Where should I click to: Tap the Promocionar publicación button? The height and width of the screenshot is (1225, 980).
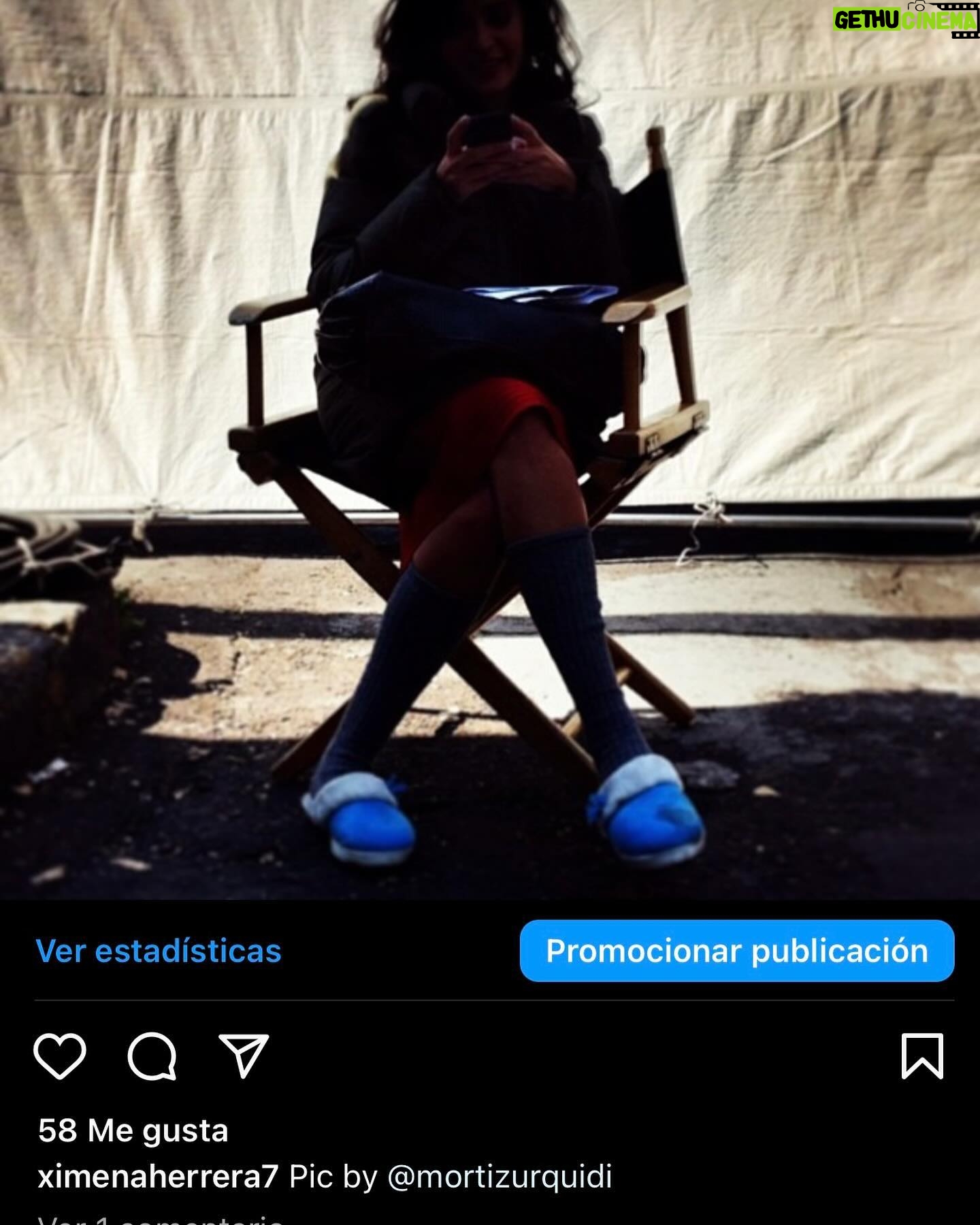click(737, 951)
